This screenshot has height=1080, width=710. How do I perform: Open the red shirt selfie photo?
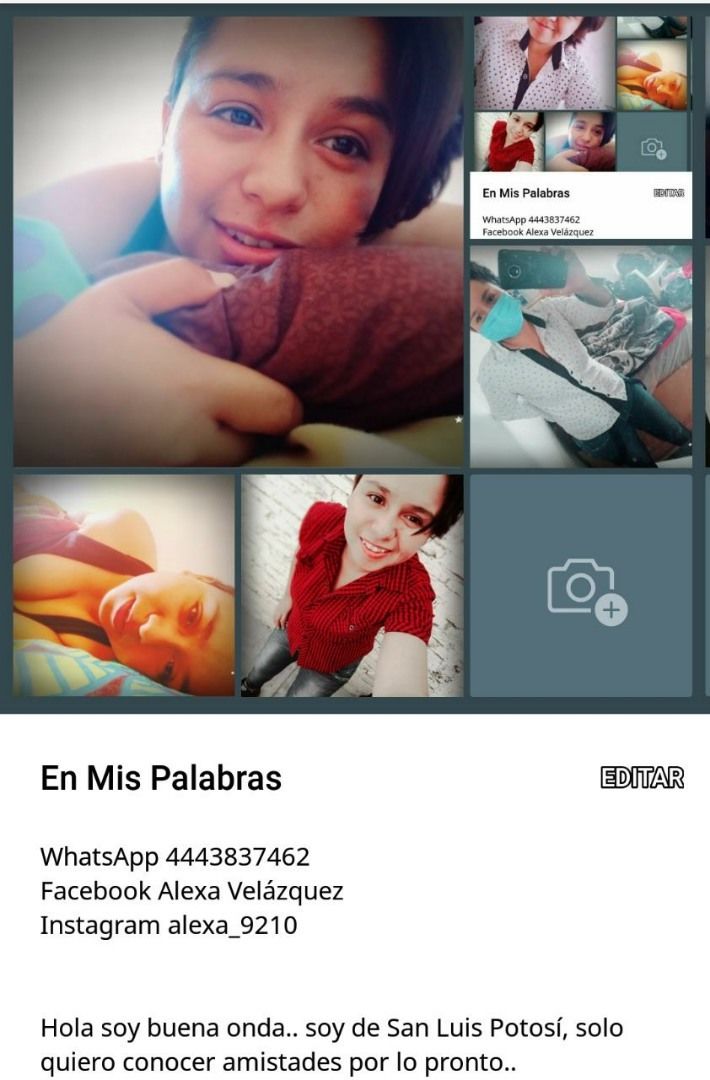(352, 585)
